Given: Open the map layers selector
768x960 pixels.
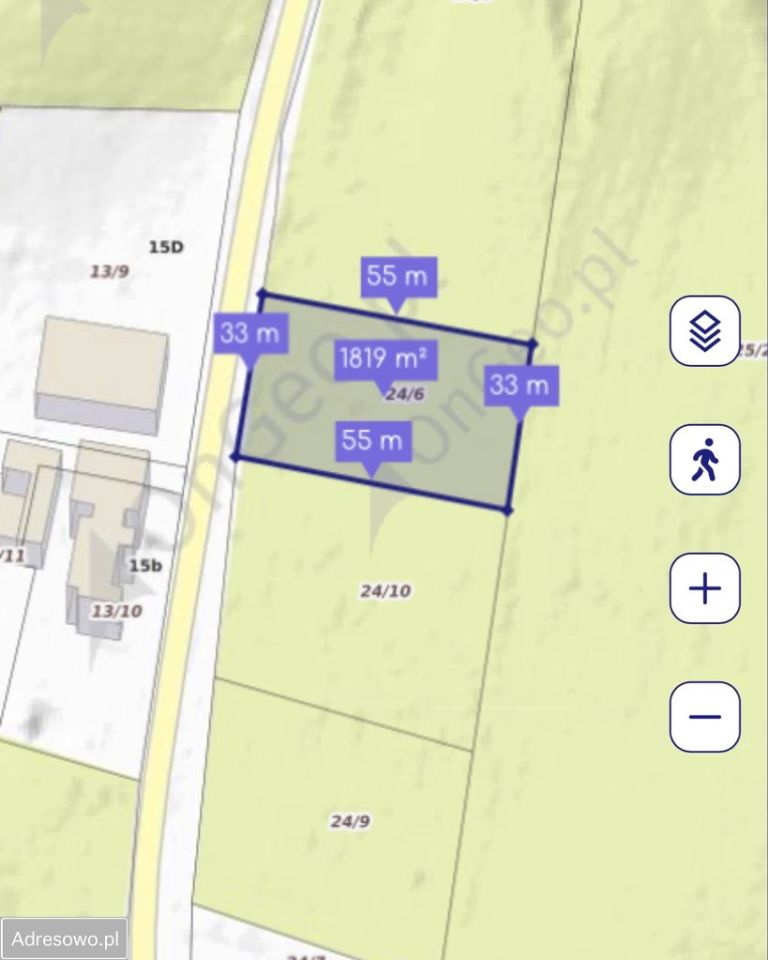Looking at the screenshot, I should 705,331.
